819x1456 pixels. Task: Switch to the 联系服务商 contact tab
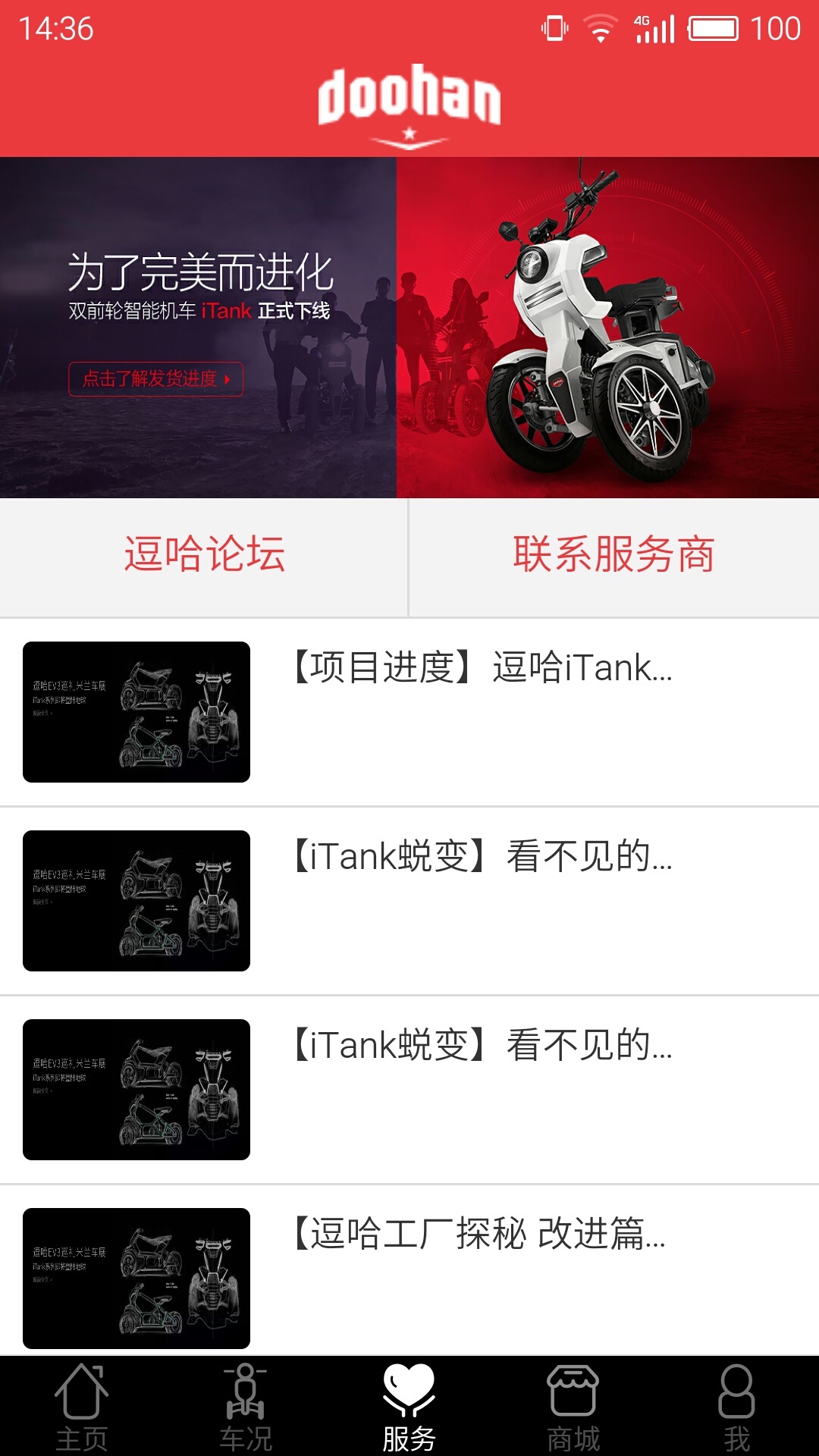click(614, 554)
